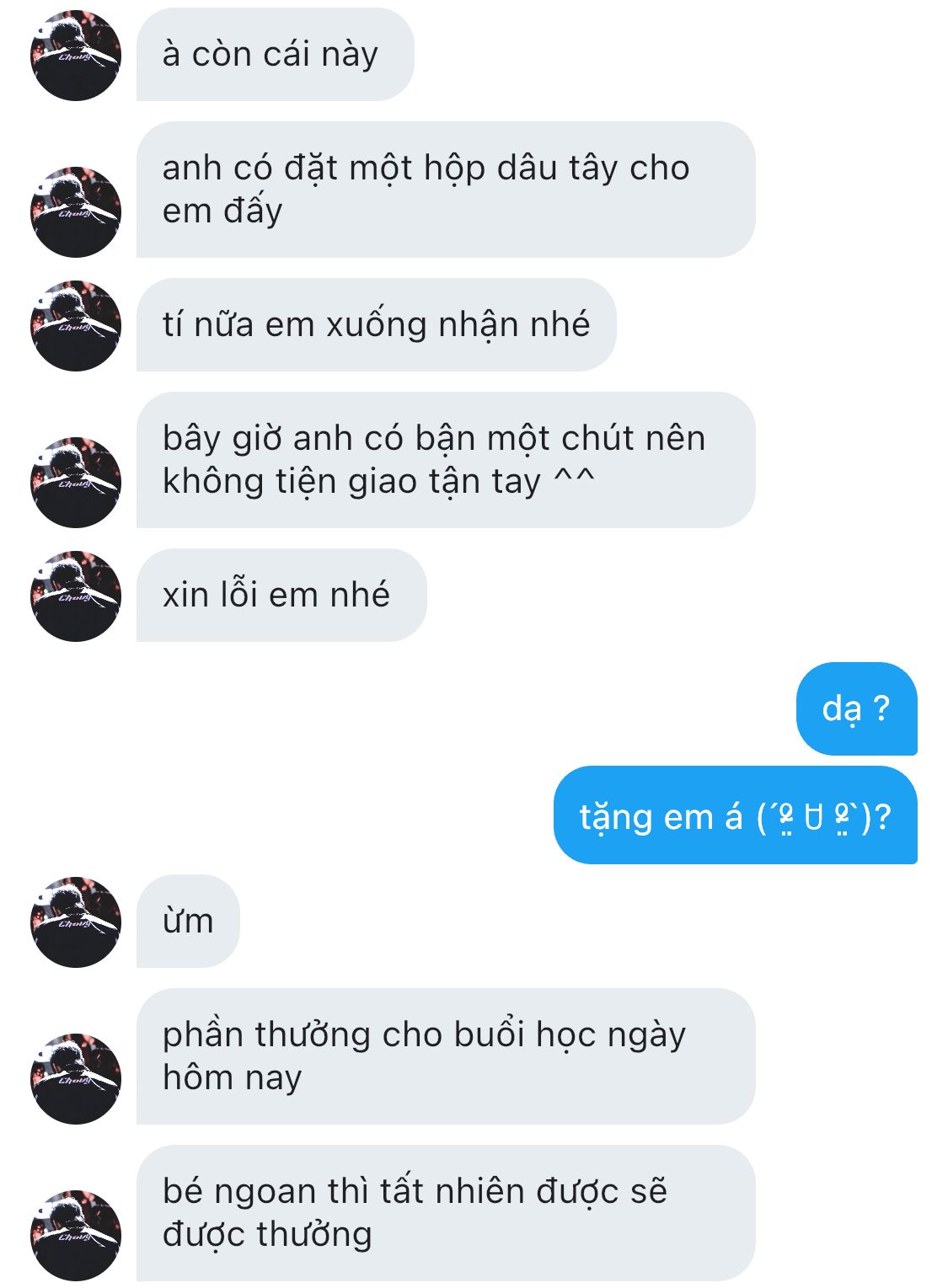The width and height of the screenshot is (948, 1288).
Task: Open avatar next to "phần thưởng cho buổi học" message
Action: pos(75,1078)
